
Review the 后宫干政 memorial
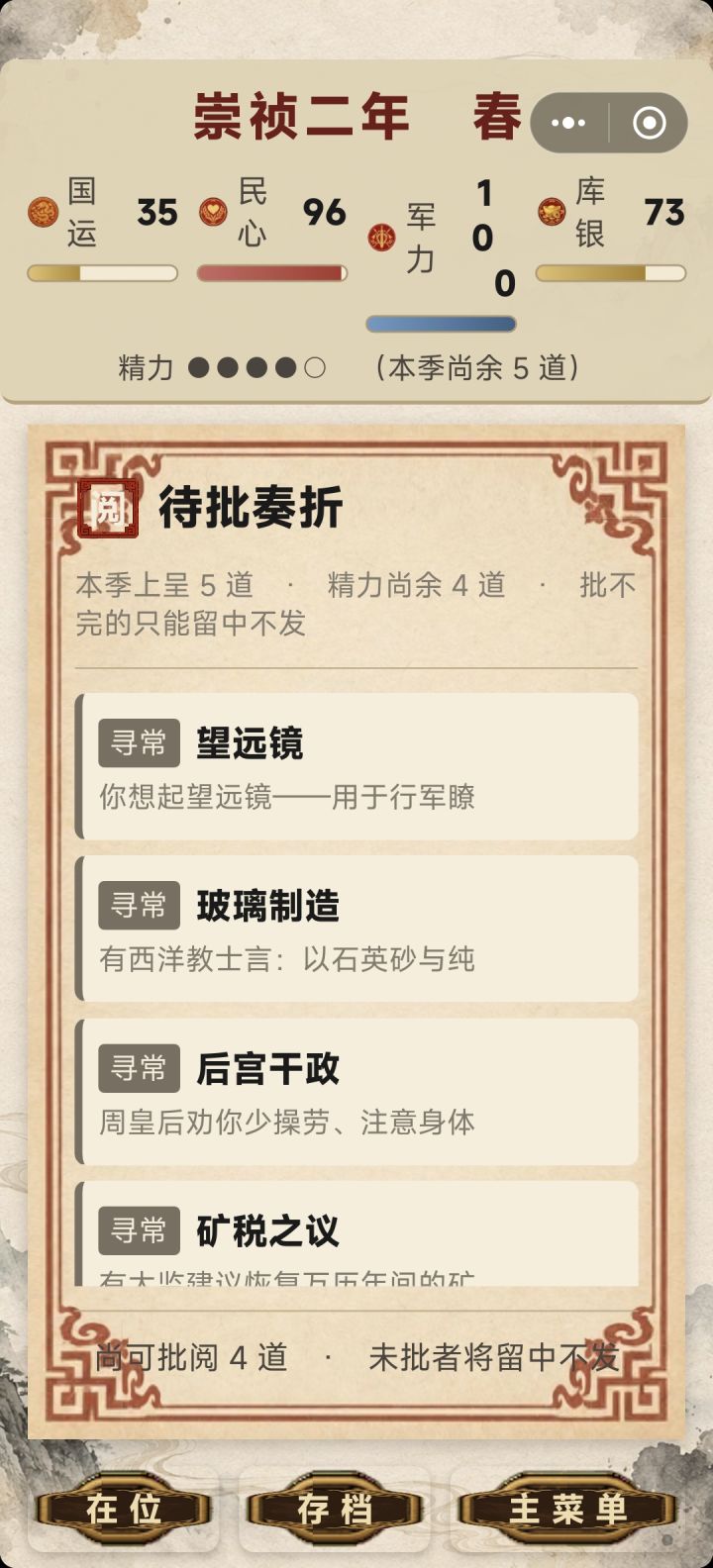tap(356, 1091)
